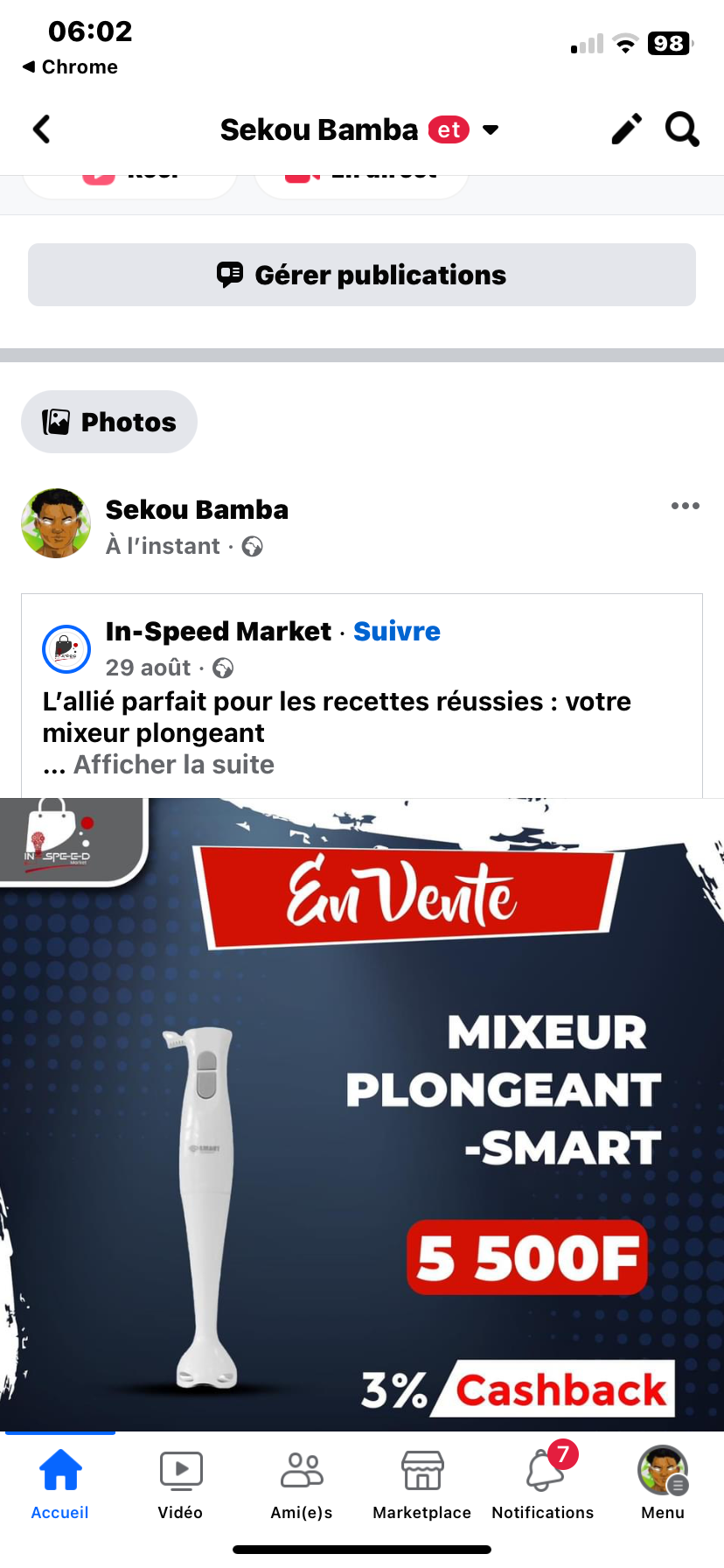The width and height of the screenshot is (724, 1568).
Task: Open the In-Speed Market page name
Action: (218, 632)
